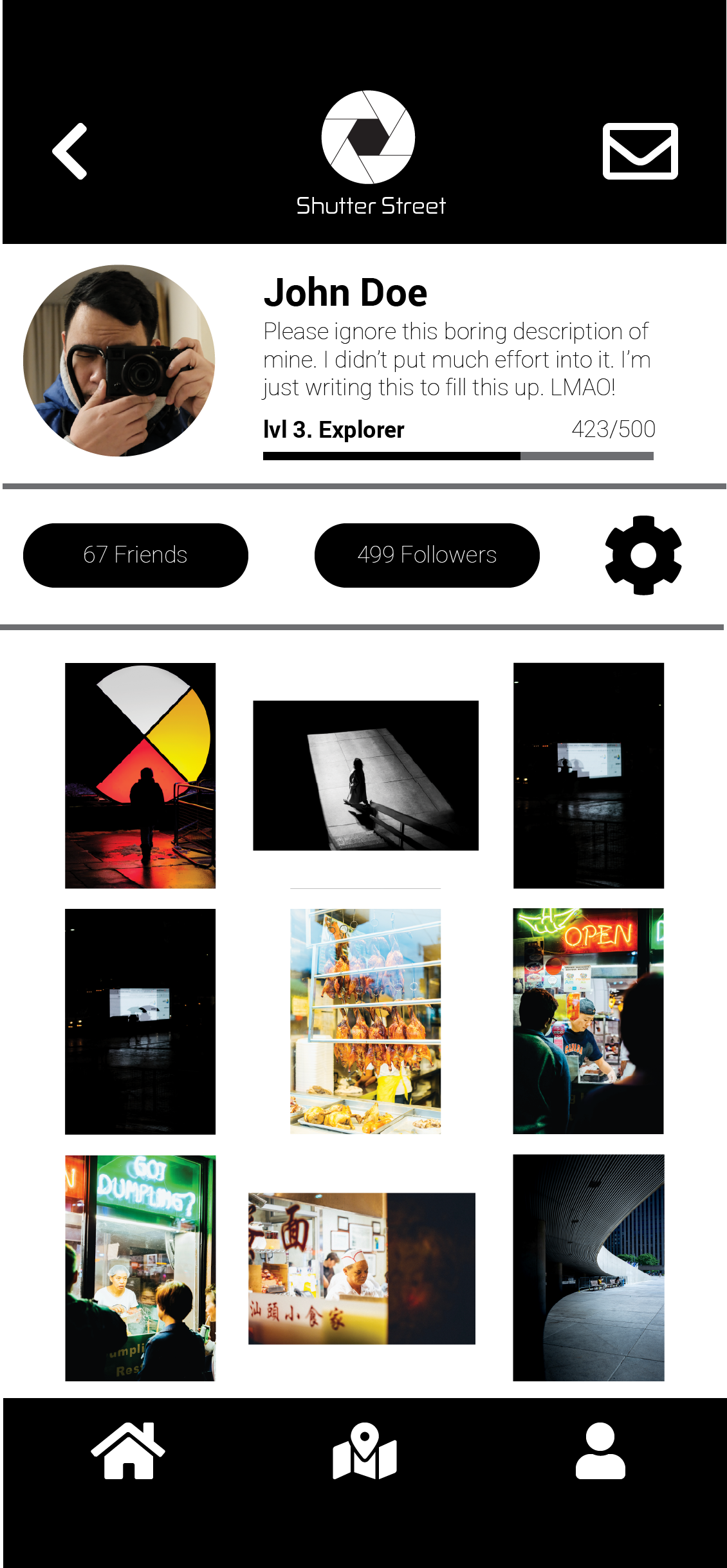Open the neon OPEN sign photo
Screen dimensions: 727x1568
pos(588,1021)
